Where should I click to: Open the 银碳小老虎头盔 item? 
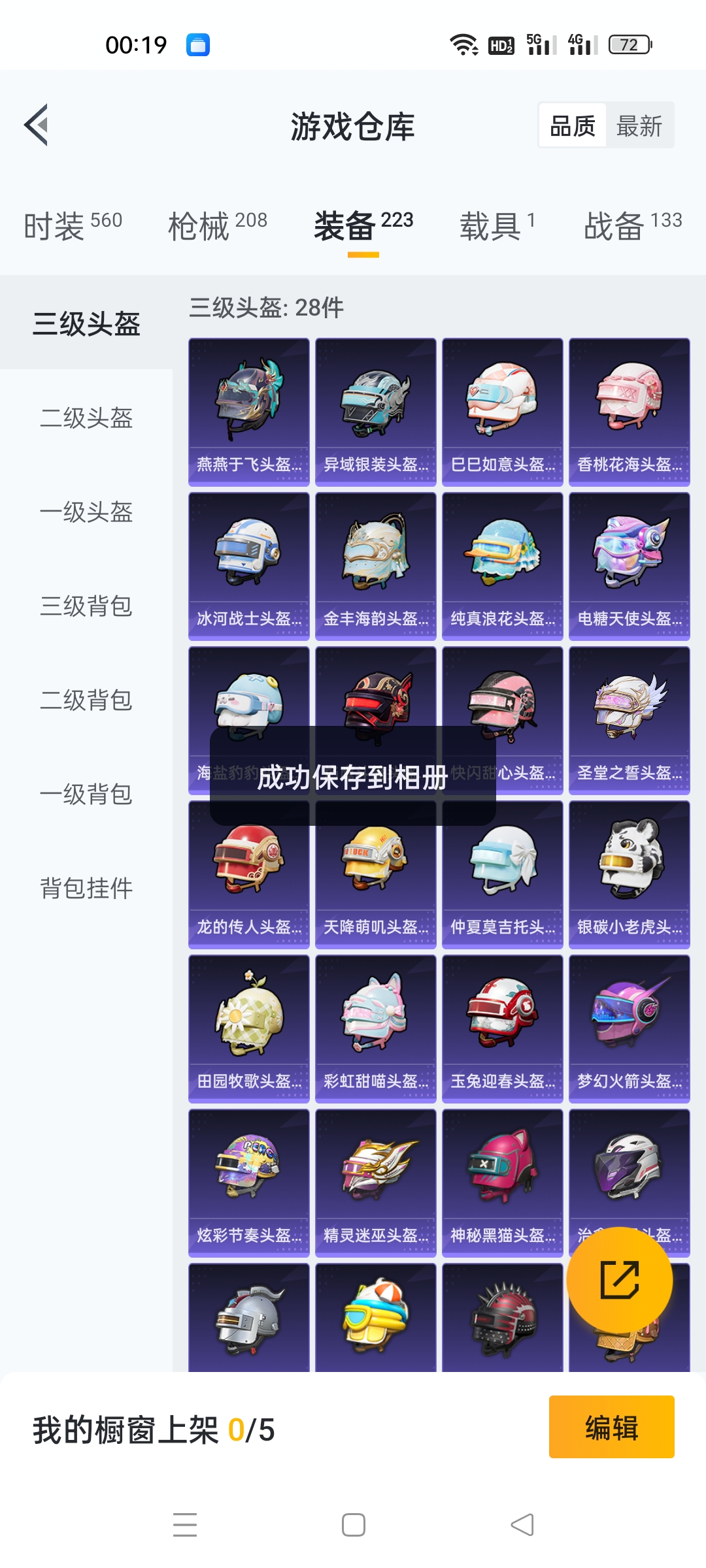tap(630, 874)
